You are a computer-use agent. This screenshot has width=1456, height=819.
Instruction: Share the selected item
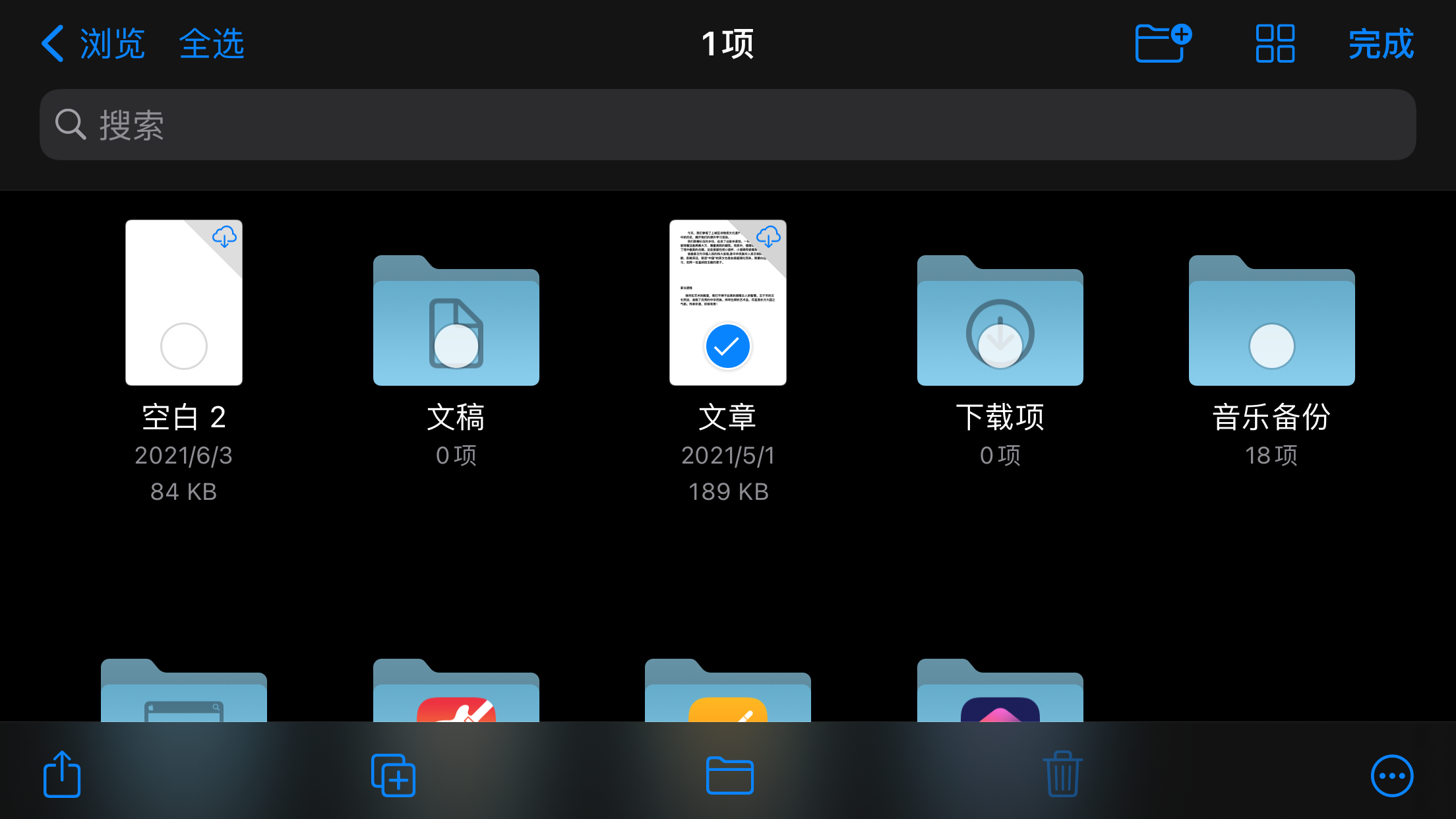62,774
